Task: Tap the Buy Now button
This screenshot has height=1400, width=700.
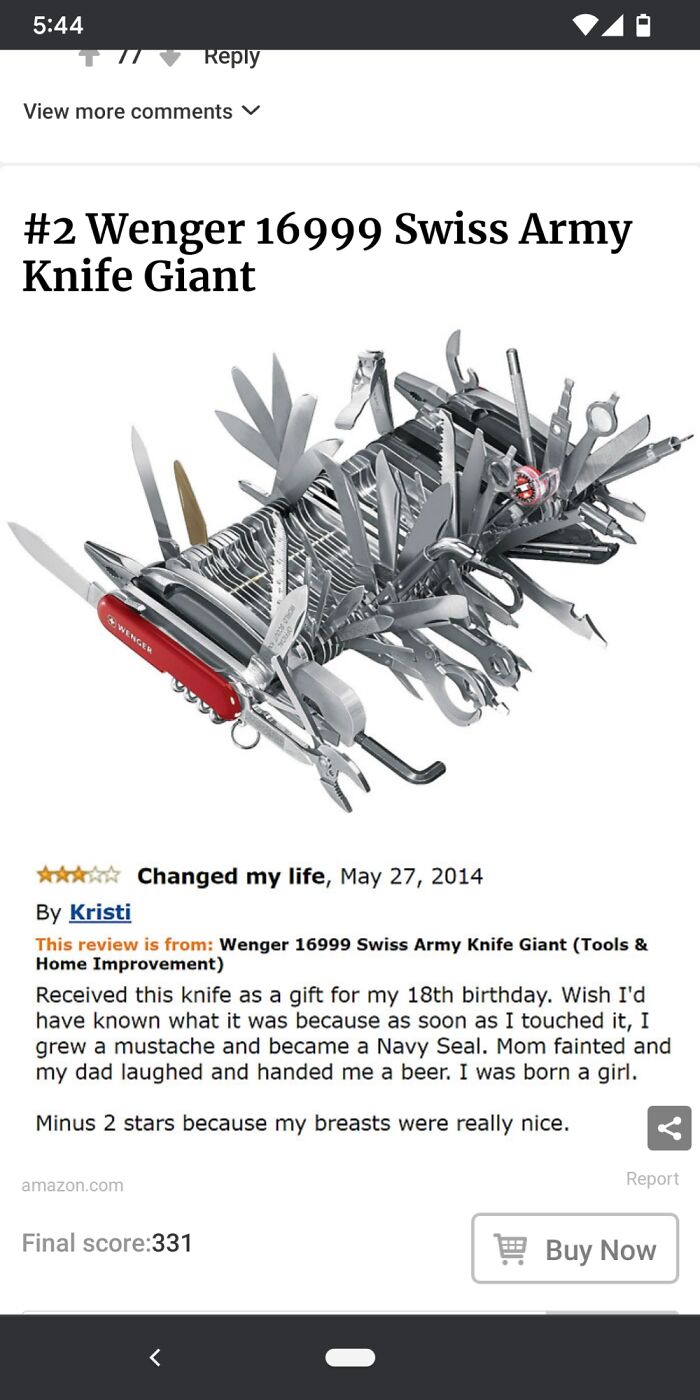Action: (x=575, y=1248)
